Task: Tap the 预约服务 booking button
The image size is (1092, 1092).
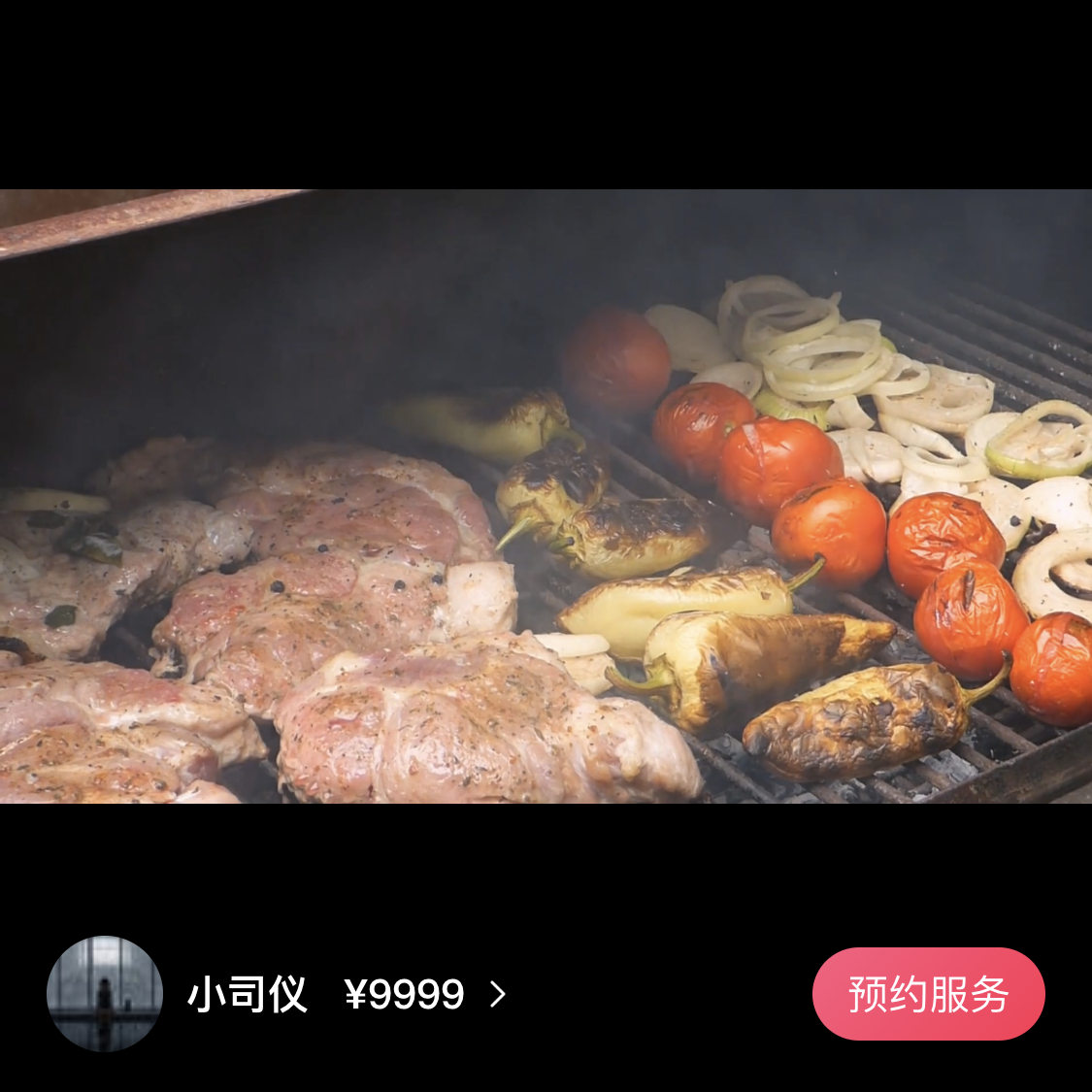Action: [928, 994]
